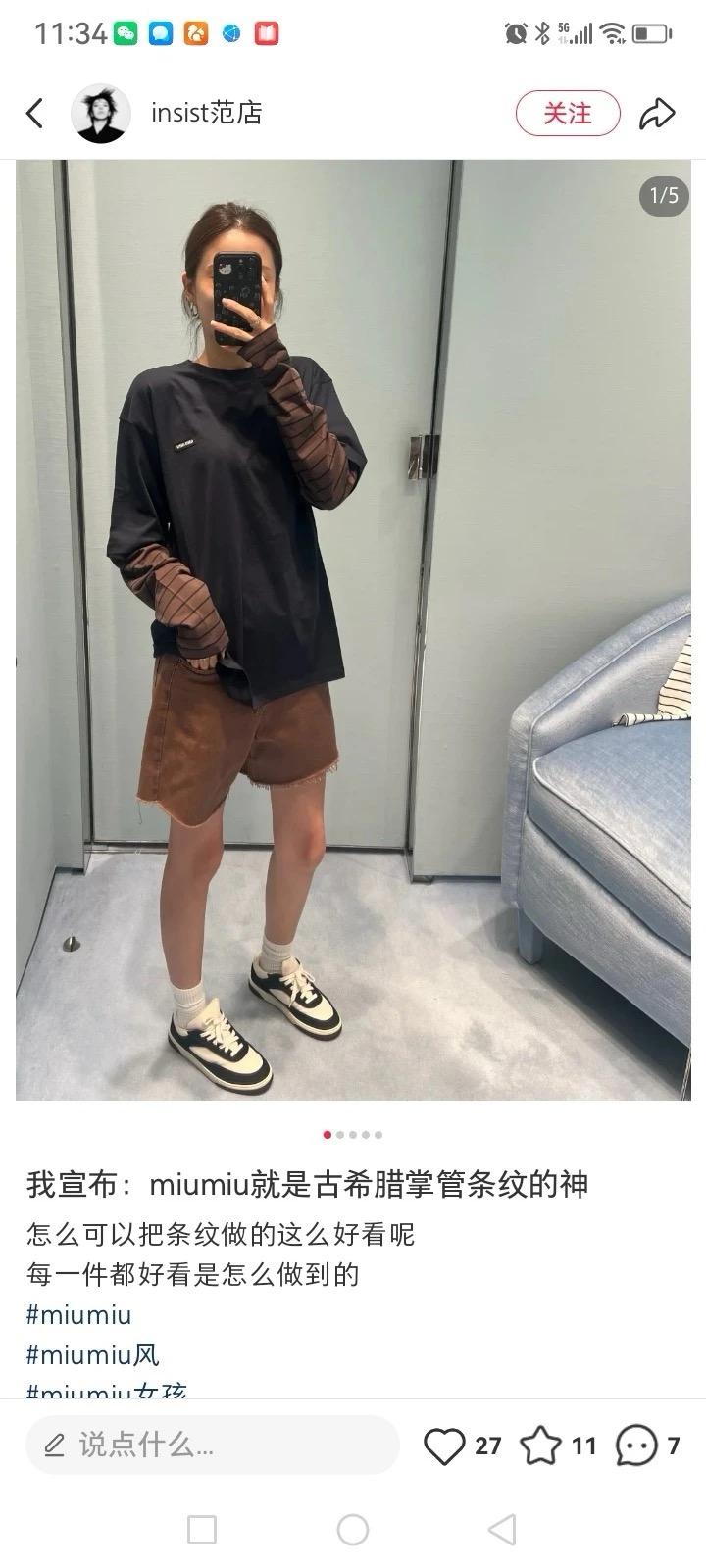The height and width of the screenshot is (1568, 706).
Task: Tap the 说点什么 comment field
Action: coord(212,1445)
